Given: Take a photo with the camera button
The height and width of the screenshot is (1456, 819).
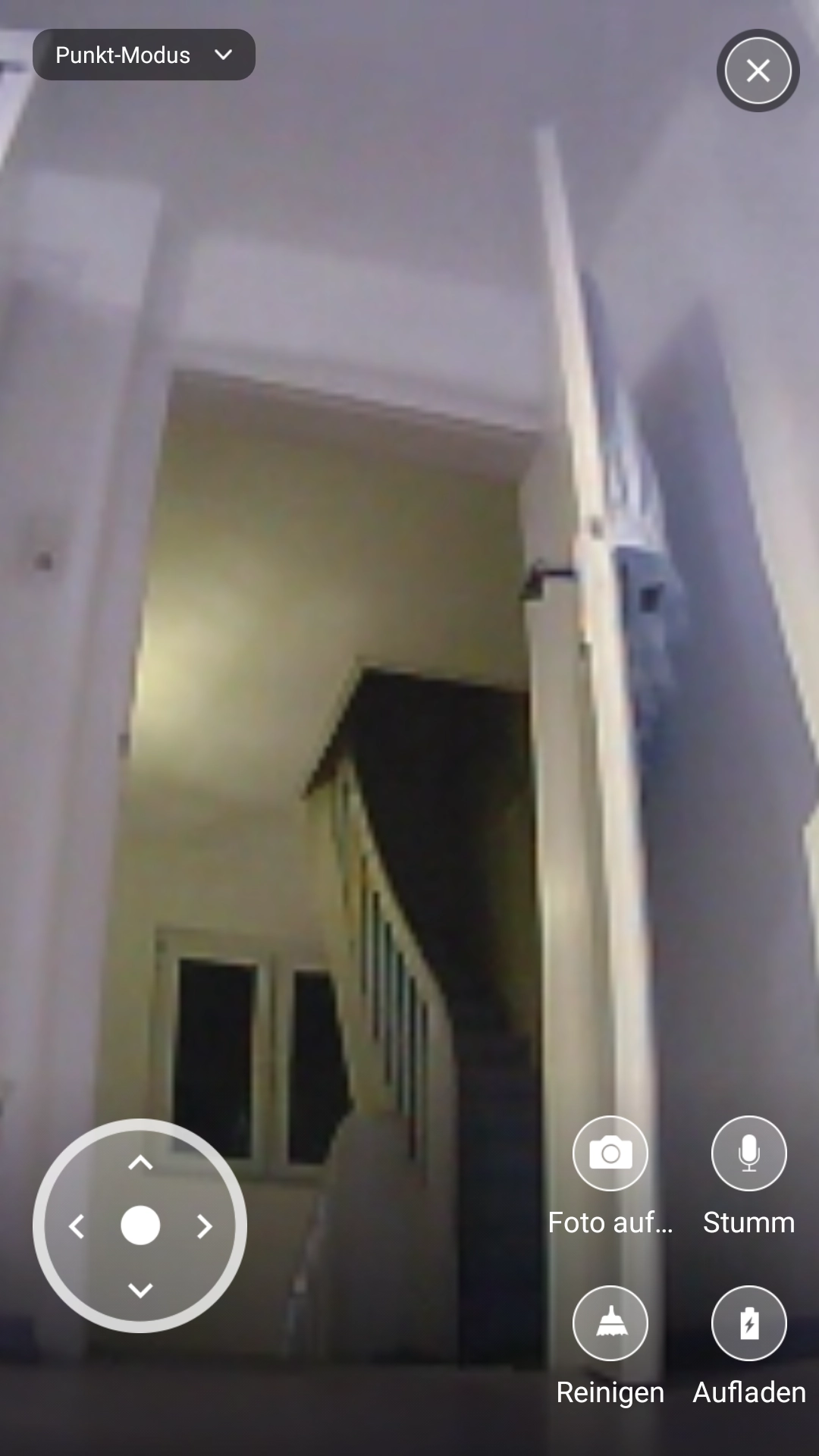Looking at the screenshot, I should click(x=610, y=1153).
